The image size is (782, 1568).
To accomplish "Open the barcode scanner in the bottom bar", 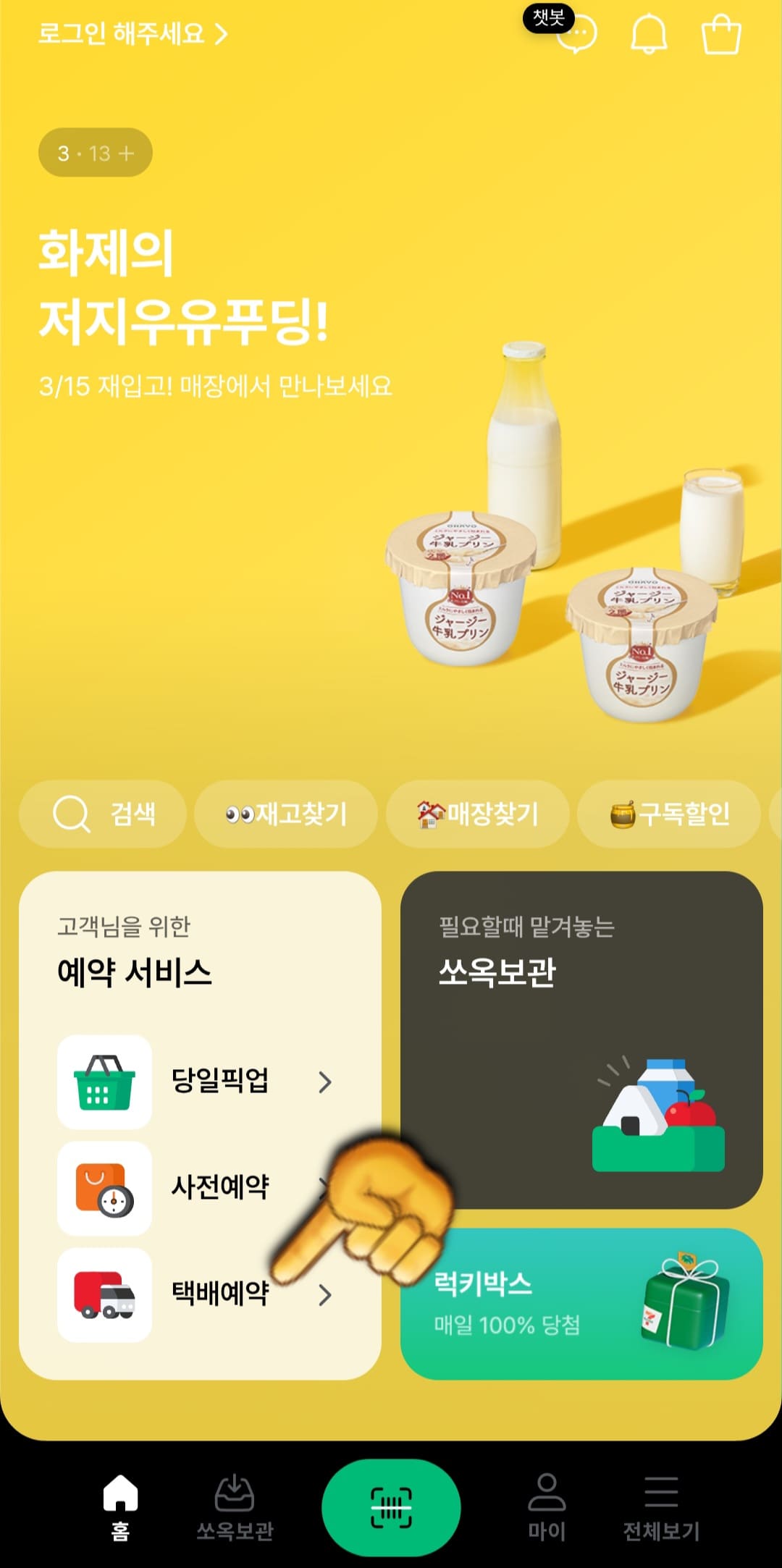I will [x=391, y=1506].
